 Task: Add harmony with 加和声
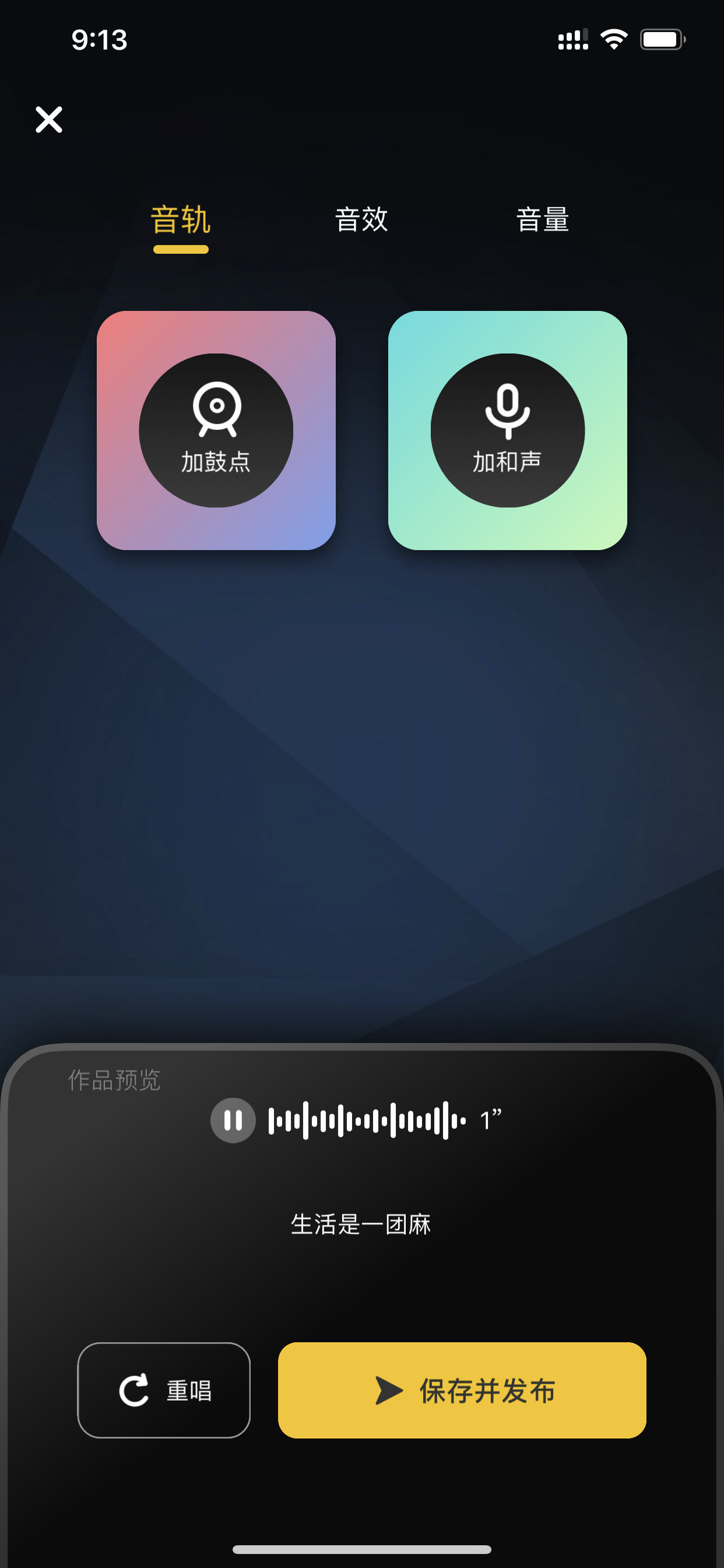coord(507,430)
